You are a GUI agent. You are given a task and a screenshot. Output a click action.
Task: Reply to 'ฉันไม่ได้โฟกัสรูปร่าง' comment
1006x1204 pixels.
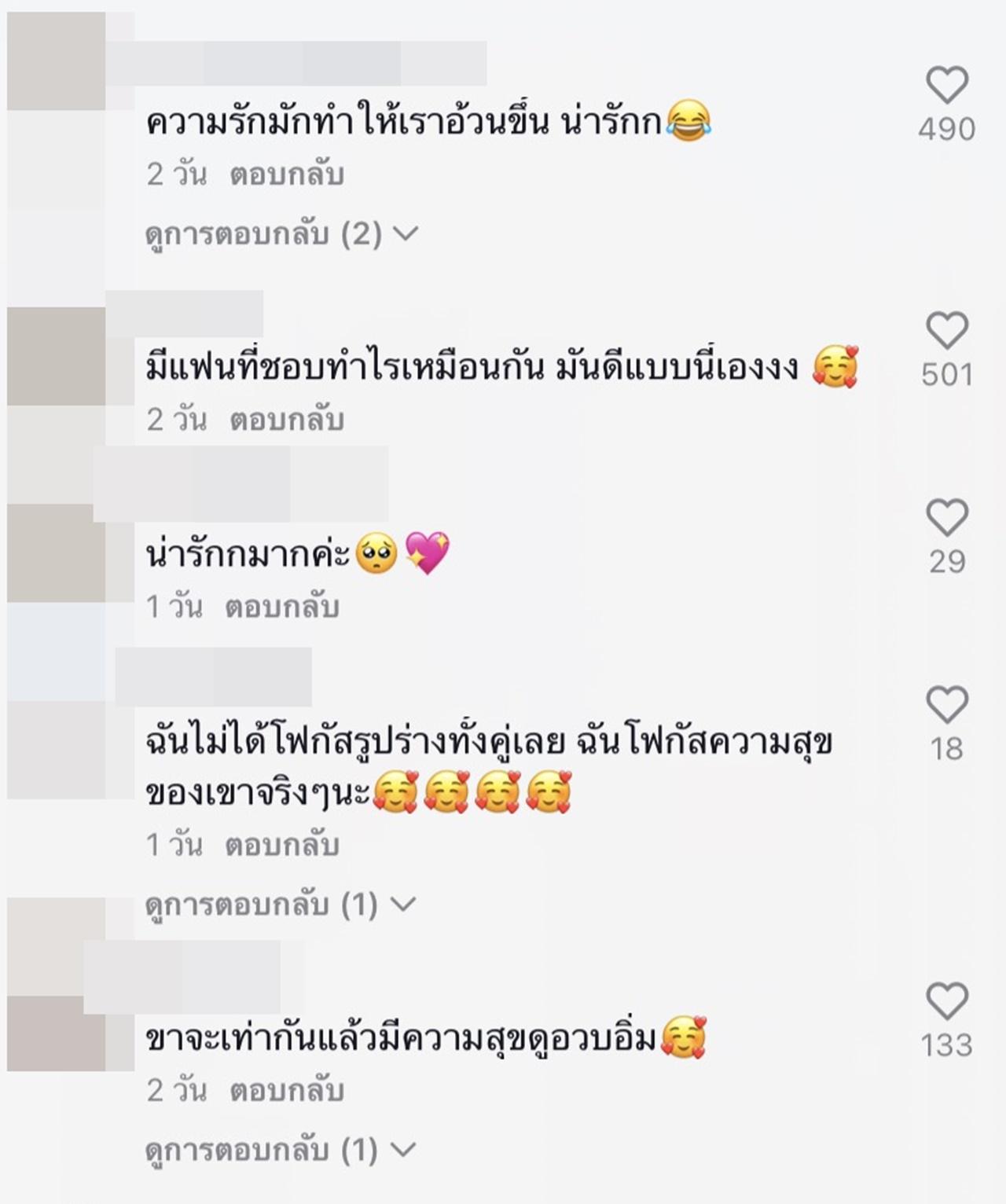pyautogui.click(x=281, y=846)
